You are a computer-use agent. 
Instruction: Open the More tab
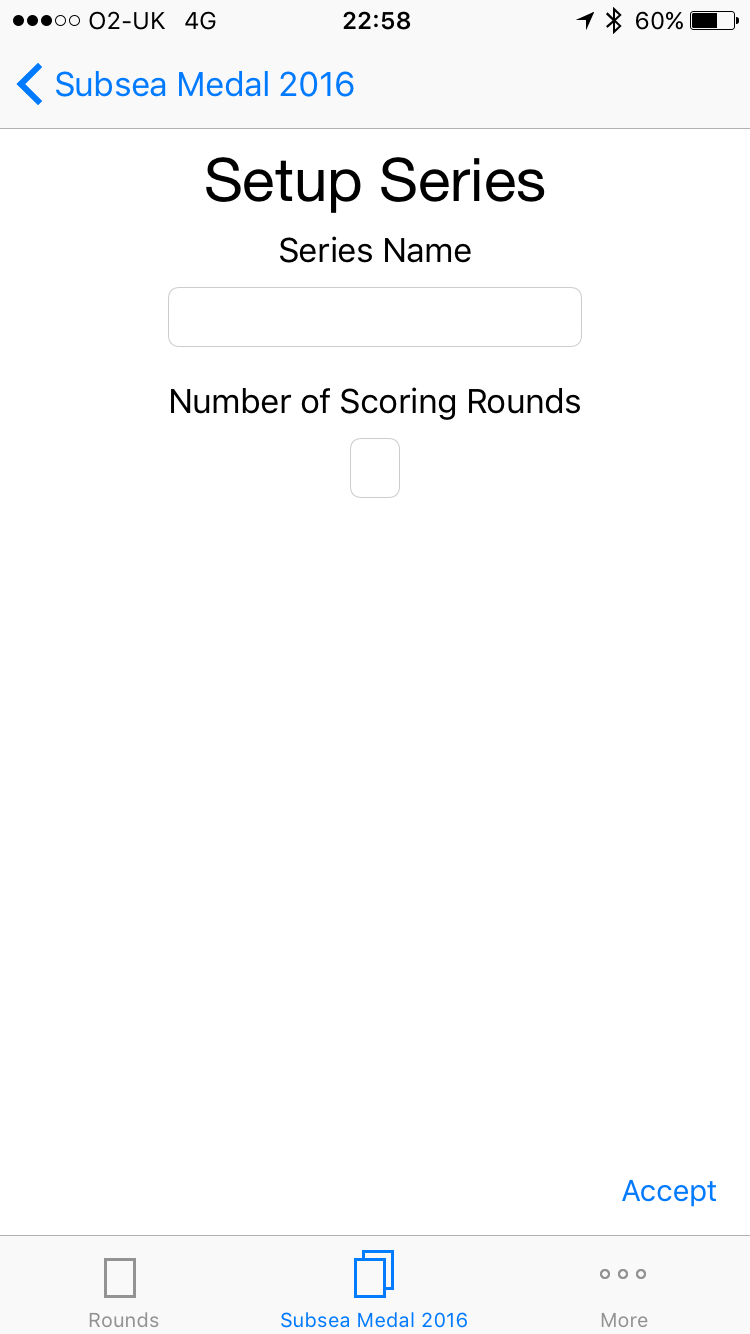[x=623, y=1291]
